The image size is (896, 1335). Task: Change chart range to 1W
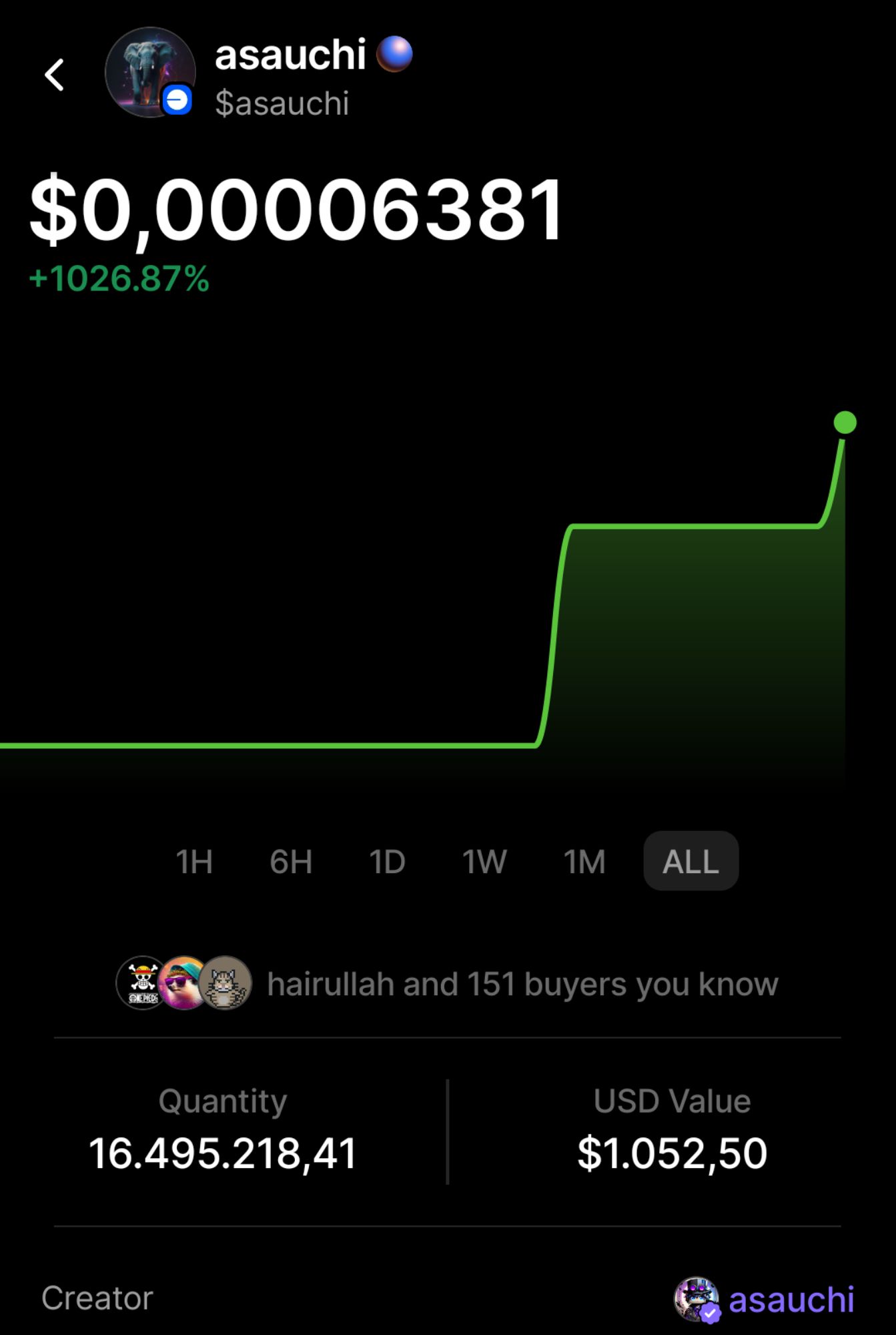(484, 861)
